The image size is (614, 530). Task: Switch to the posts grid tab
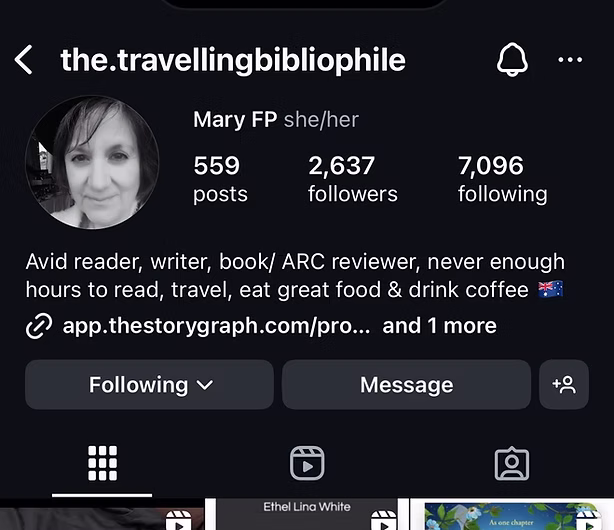(x=102, y=463)
